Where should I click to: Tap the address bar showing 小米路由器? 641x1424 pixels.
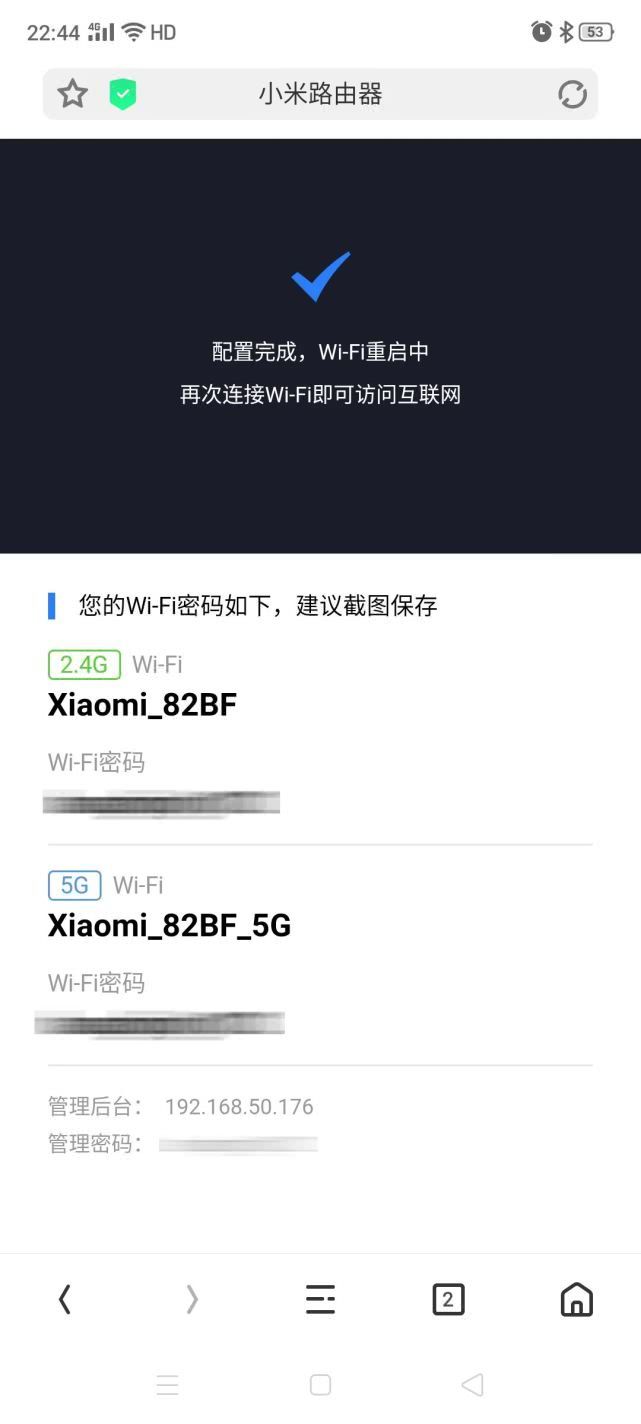(320, 94)
